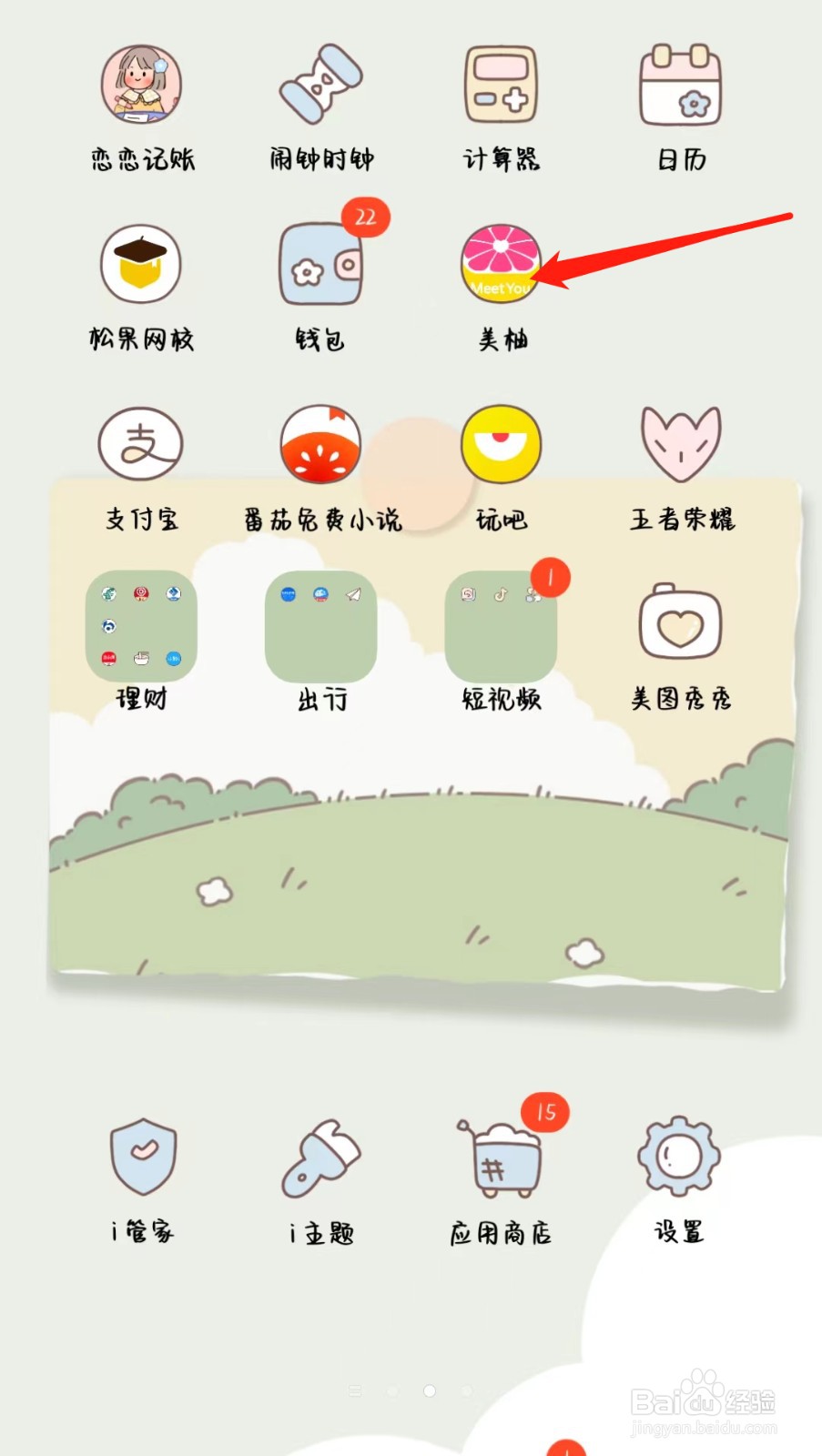Select the middle page indicator dot
The height and width of the screenshot is (1456, 822).
pyautogui.click(x=429, y=1392)
